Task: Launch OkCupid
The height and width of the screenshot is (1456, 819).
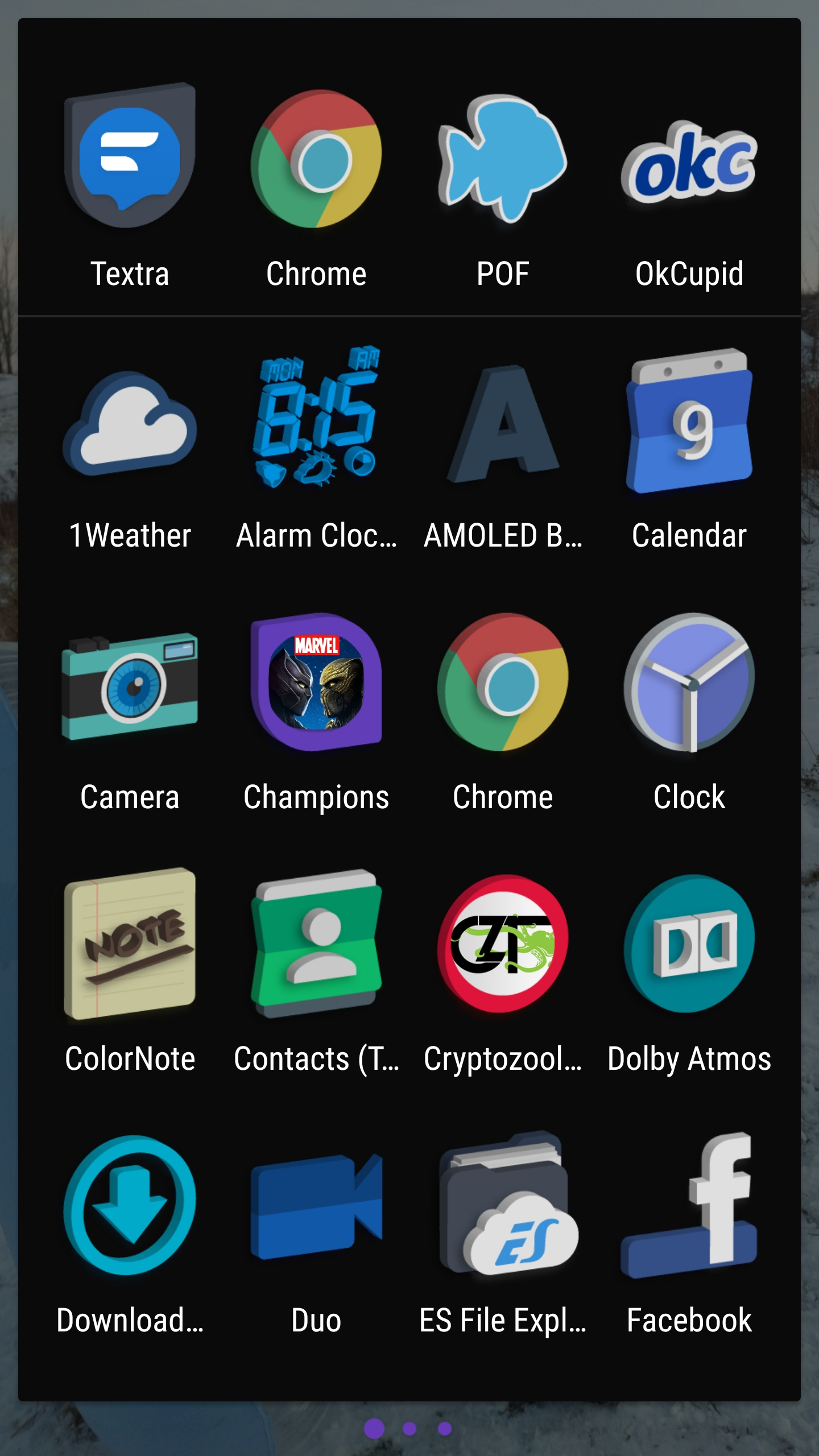Action: (x=689, y=162)
